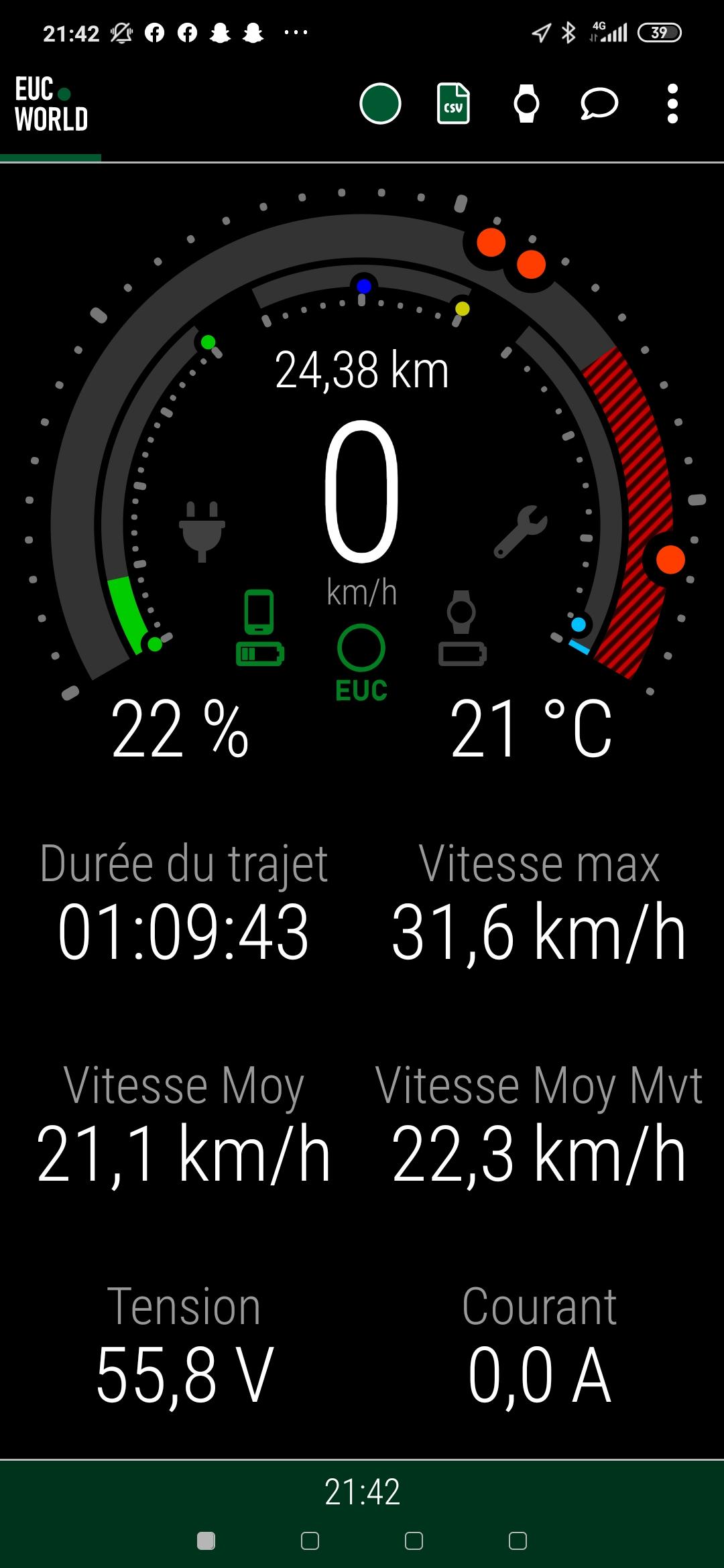This screenshot has height=1568, width=724.
Task: Tap the EUC World logo tab
Action: pos(51,105)
